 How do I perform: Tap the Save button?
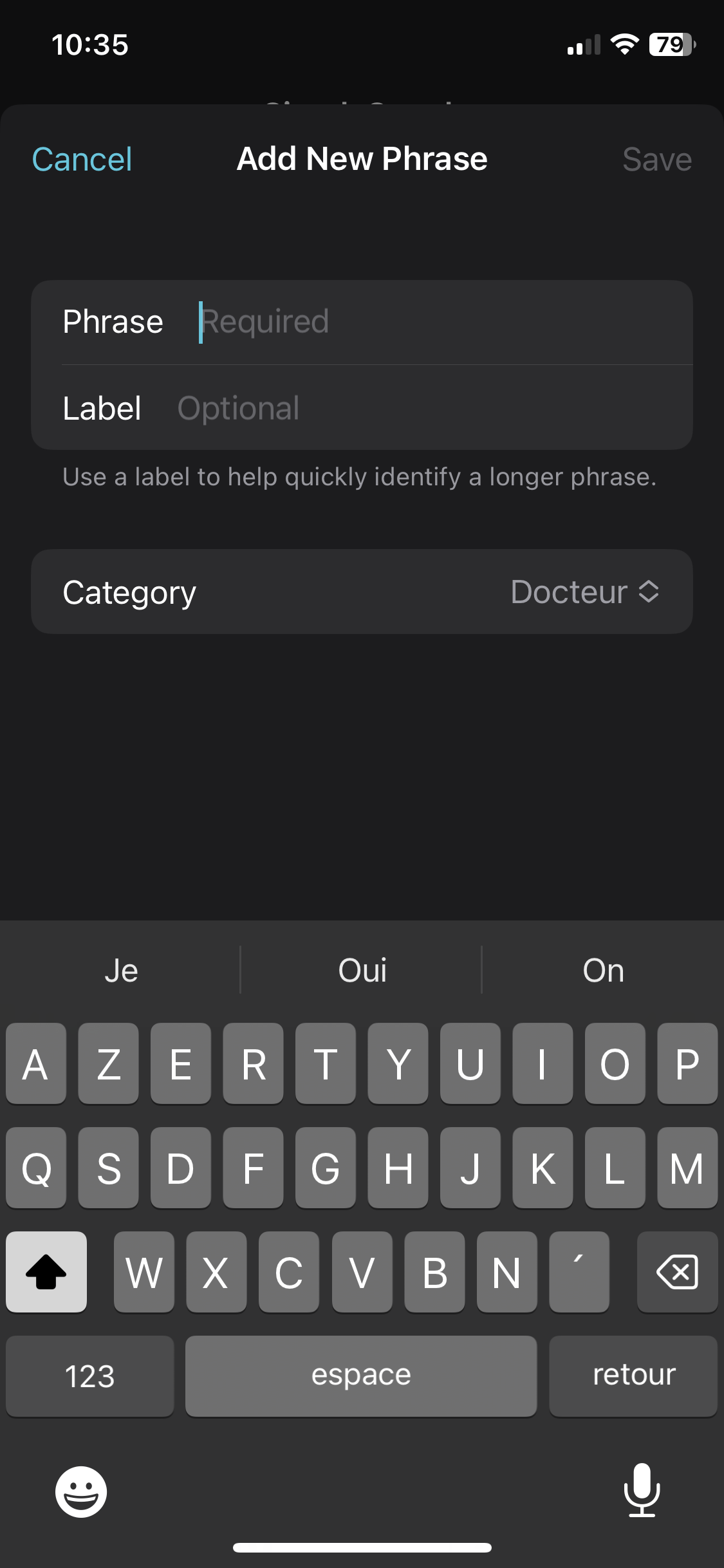657,159
